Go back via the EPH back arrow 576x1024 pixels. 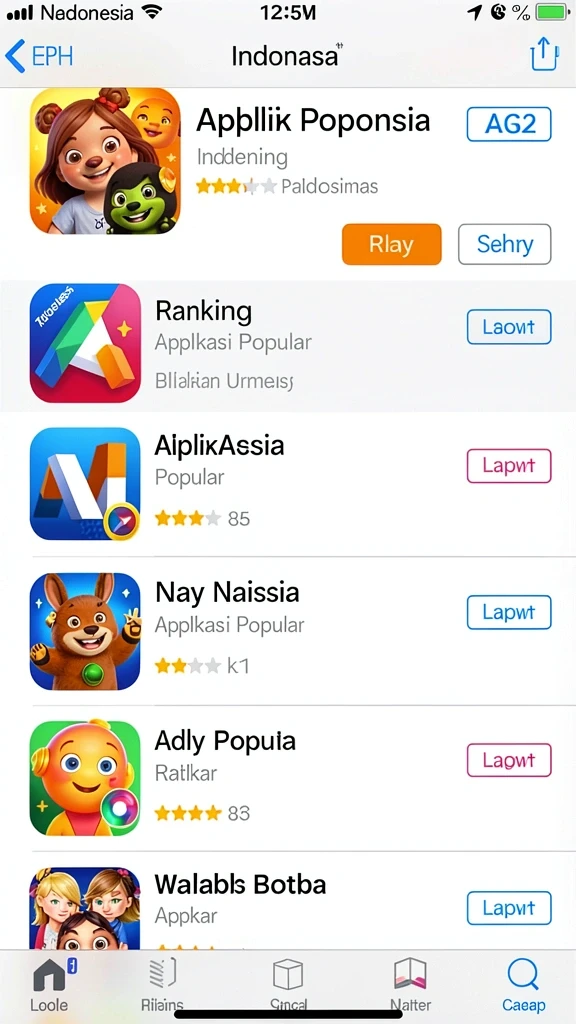tap(39, 56)
